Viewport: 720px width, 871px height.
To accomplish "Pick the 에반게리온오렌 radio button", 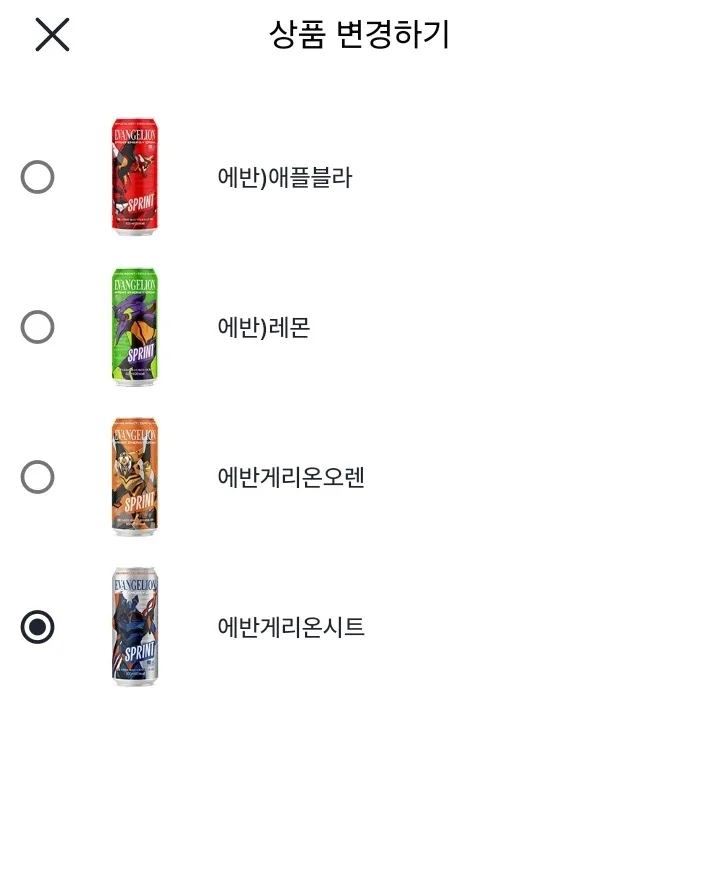I will (37, 477).
